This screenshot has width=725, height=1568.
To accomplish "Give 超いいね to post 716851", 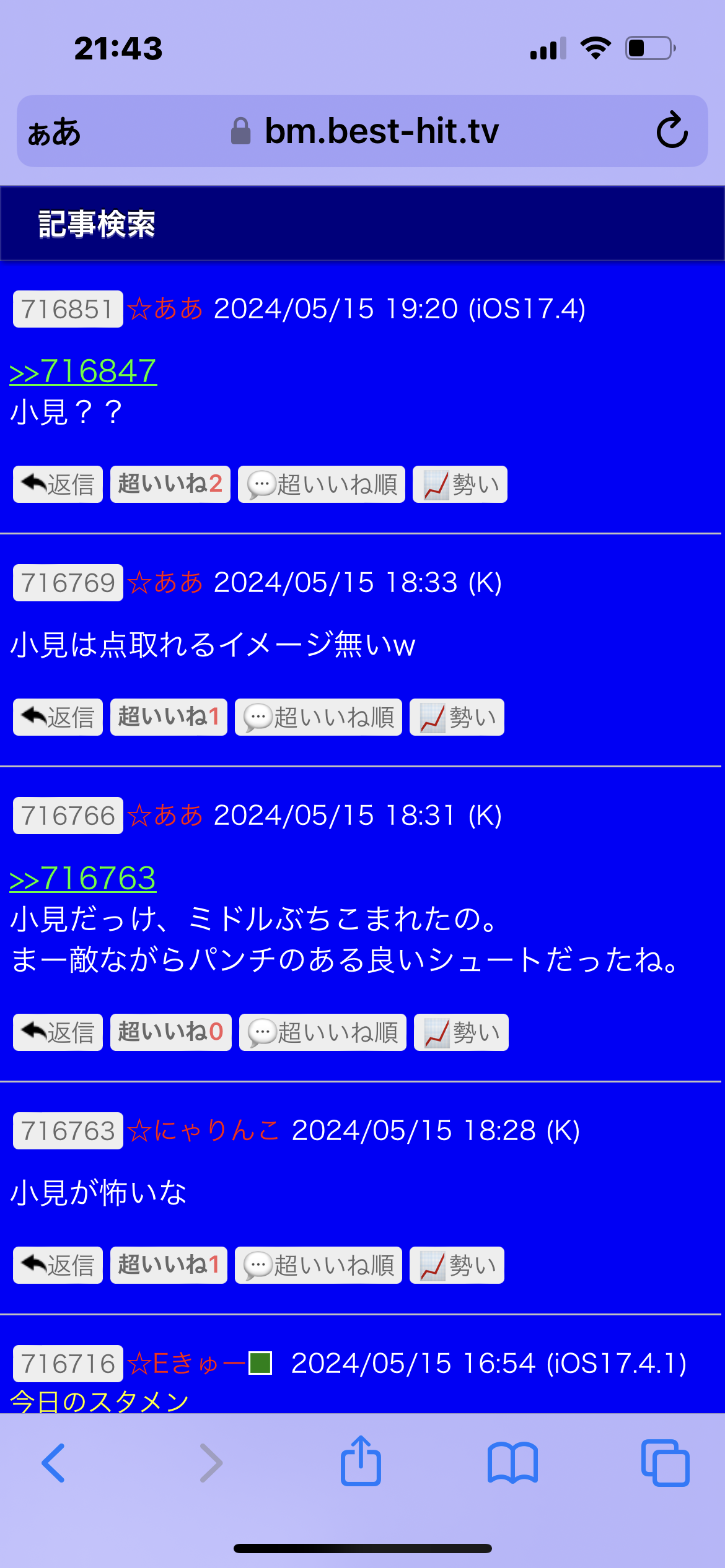I will 170,484.
